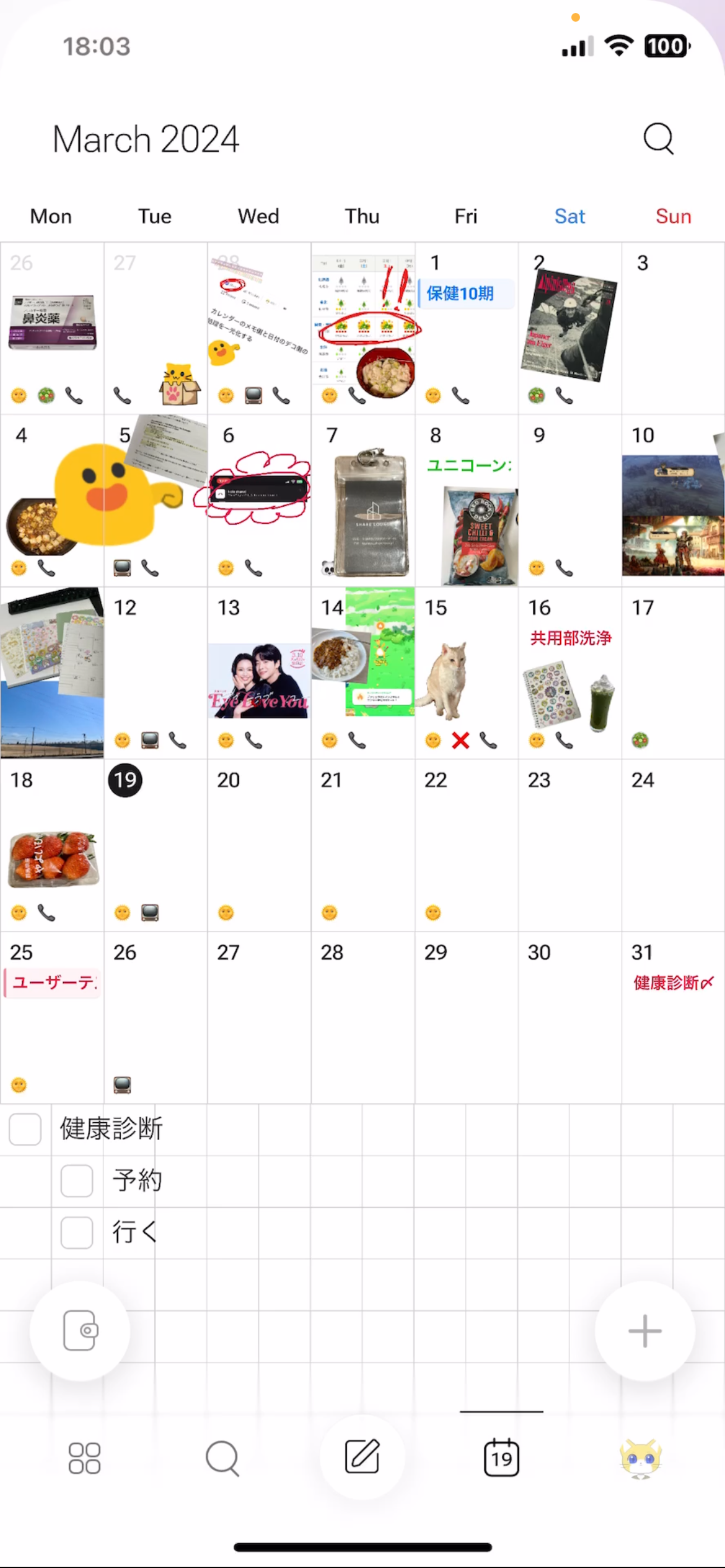Open March 31 with 健康診断 event
This screenshot has width=725, height=1568.
click(673, 1016)
